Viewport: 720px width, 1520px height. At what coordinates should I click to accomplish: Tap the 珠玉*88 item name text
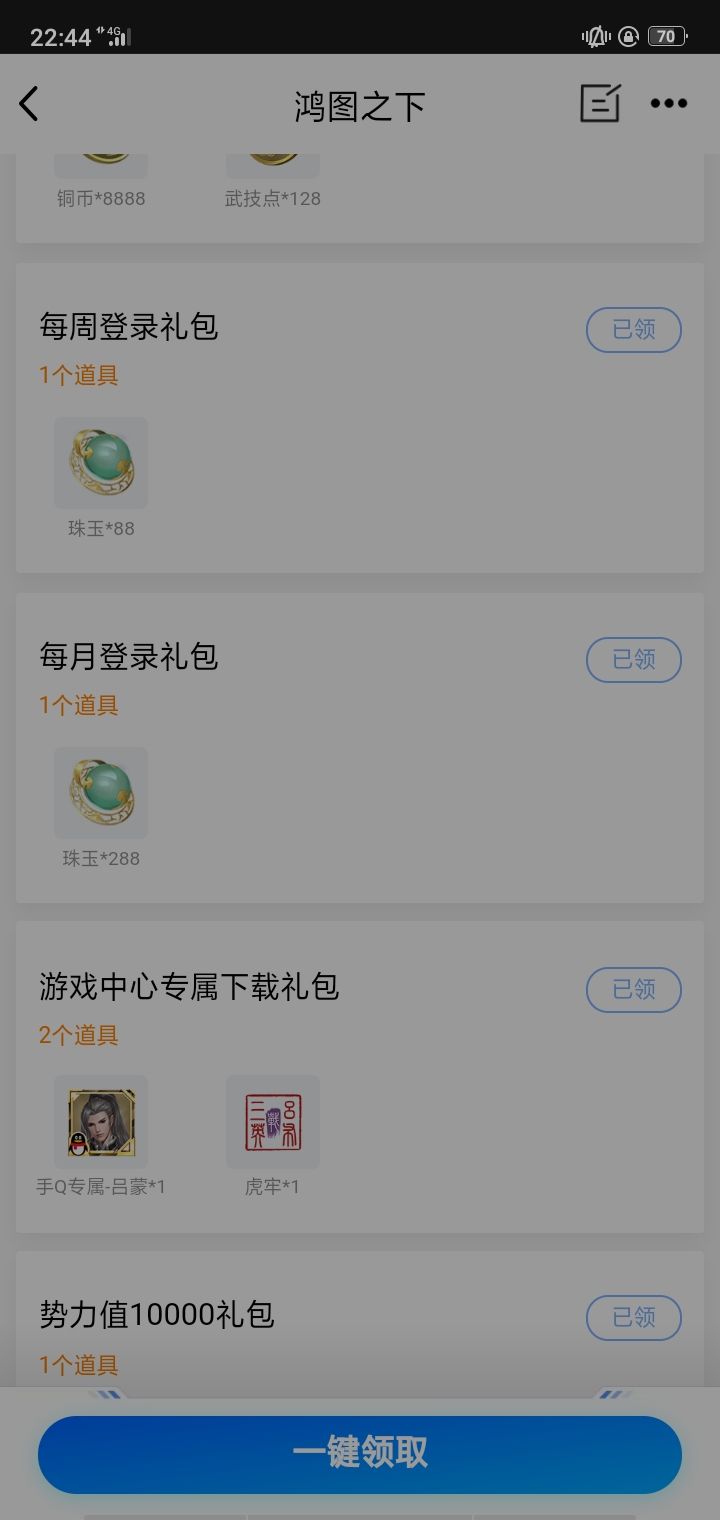coord(100,529)
